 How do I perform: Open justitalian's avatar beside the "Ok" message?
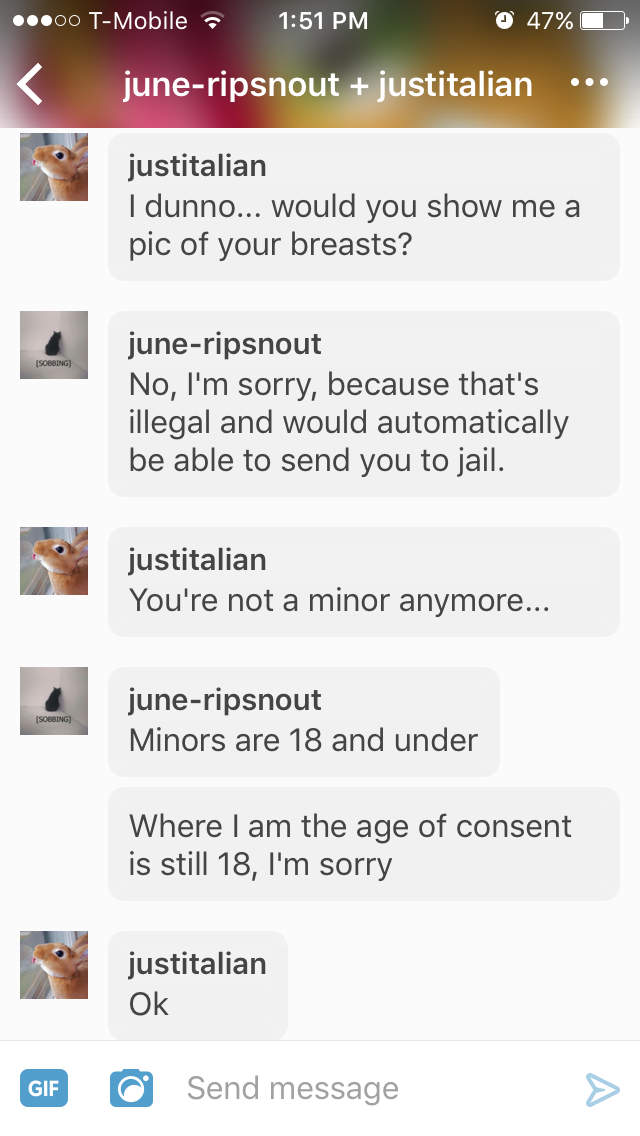pos(54,965)
